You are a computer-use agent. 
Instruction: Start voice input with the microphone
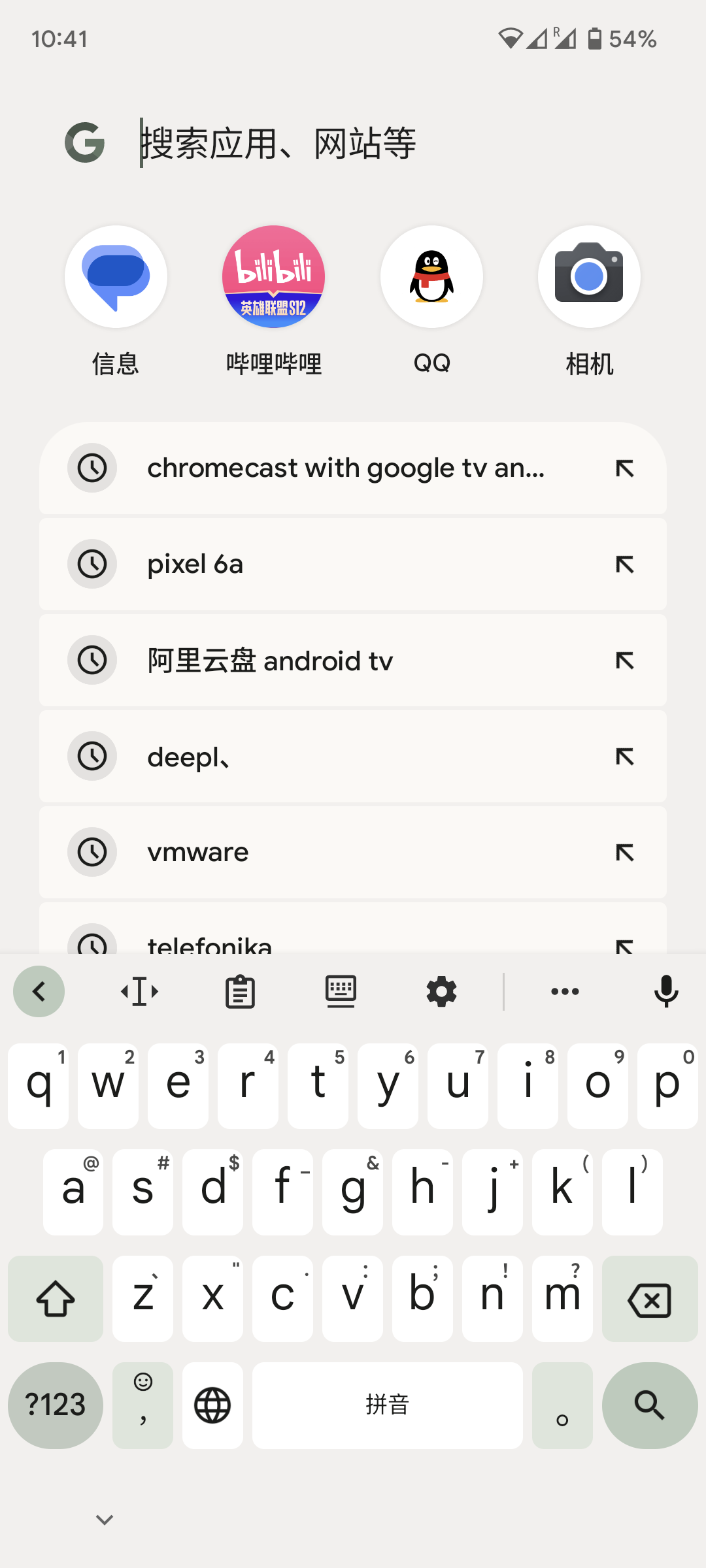point(666,992)
